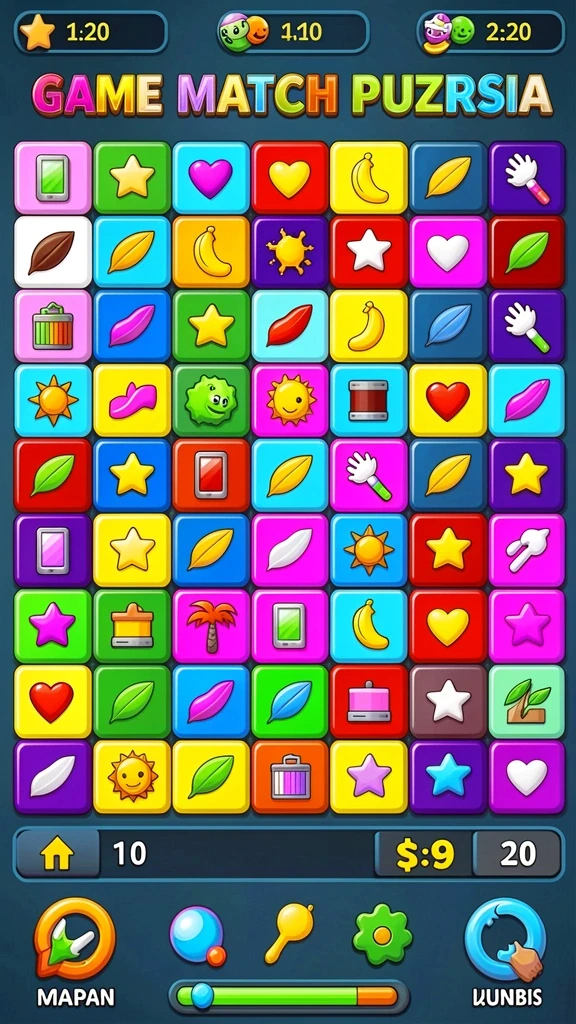Viewport: 576px width, 1024px height.
Task: Tap the green progress slider
Action: [287, 996]
